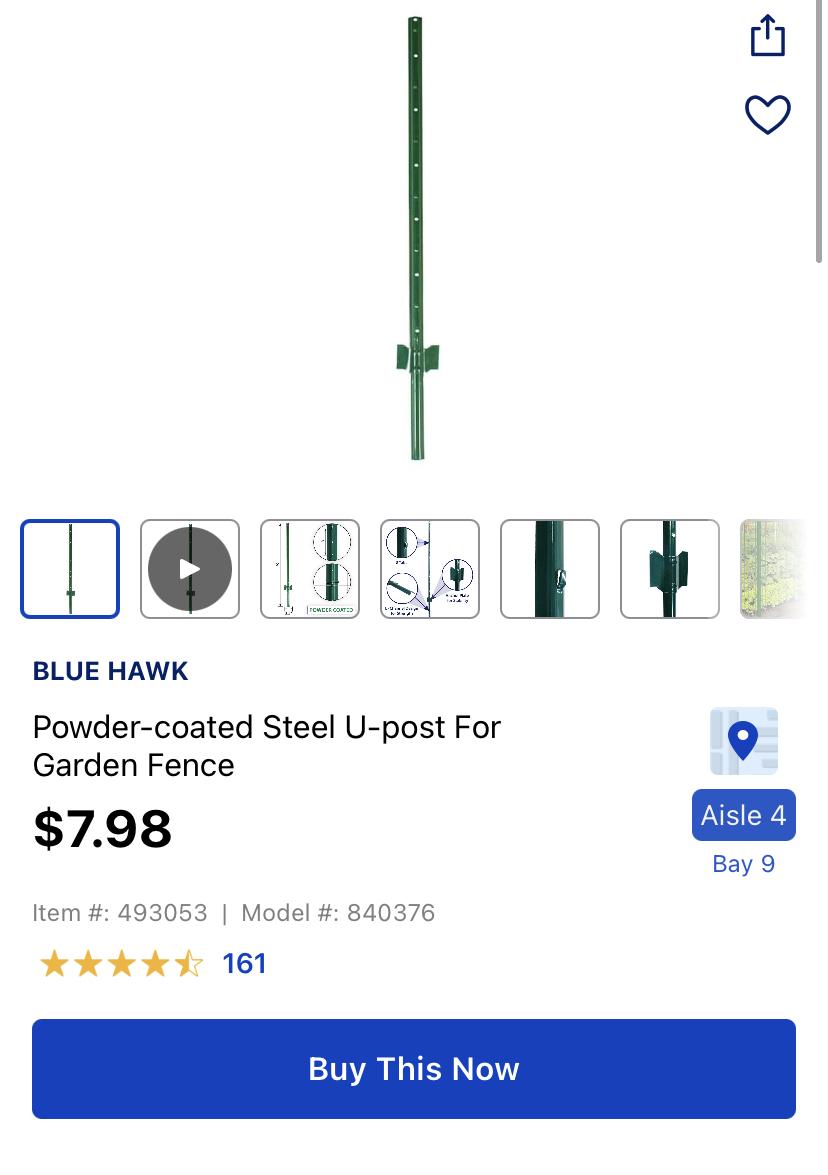828x1175 pixels.
Task: Visit the BLUE HAWK brand page
Action: (110, 671)
